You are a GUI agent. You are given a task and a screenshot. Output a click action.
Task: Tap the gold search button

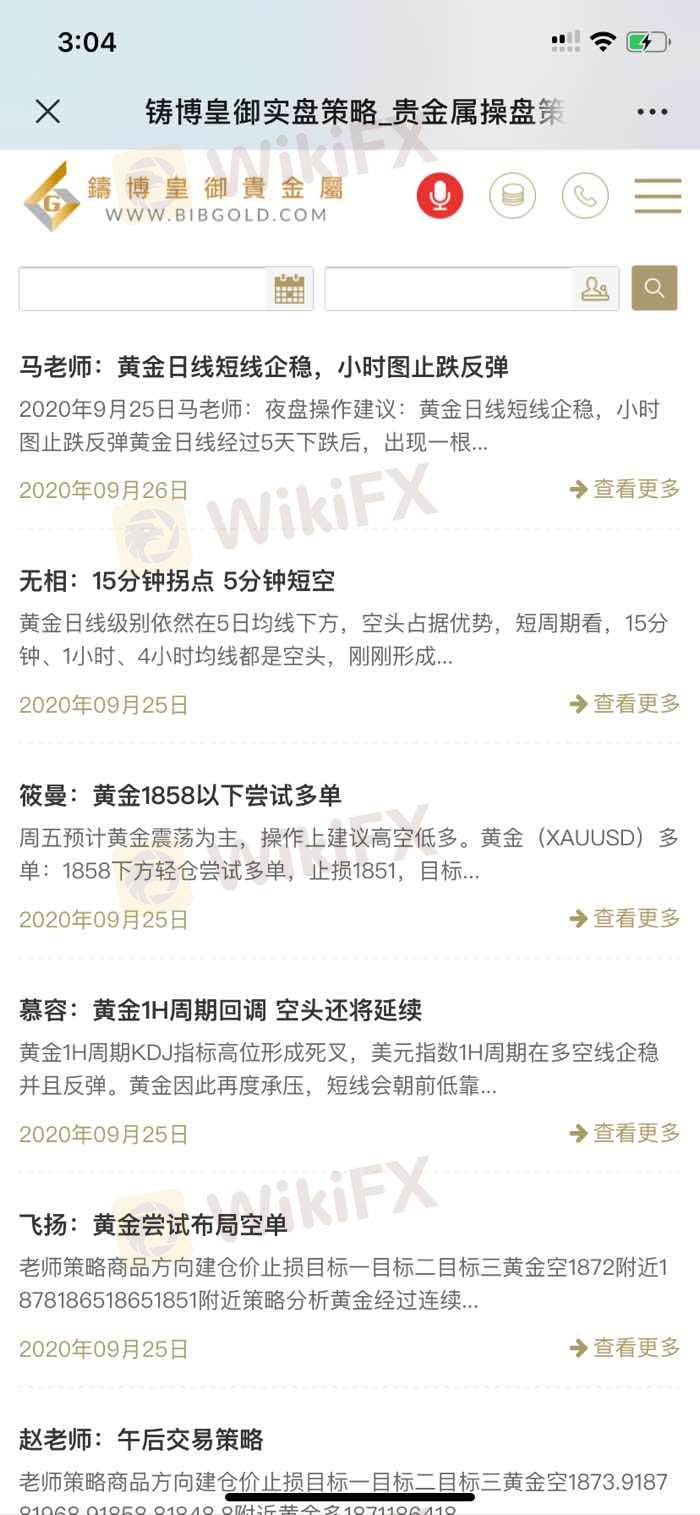click(654, 289)
